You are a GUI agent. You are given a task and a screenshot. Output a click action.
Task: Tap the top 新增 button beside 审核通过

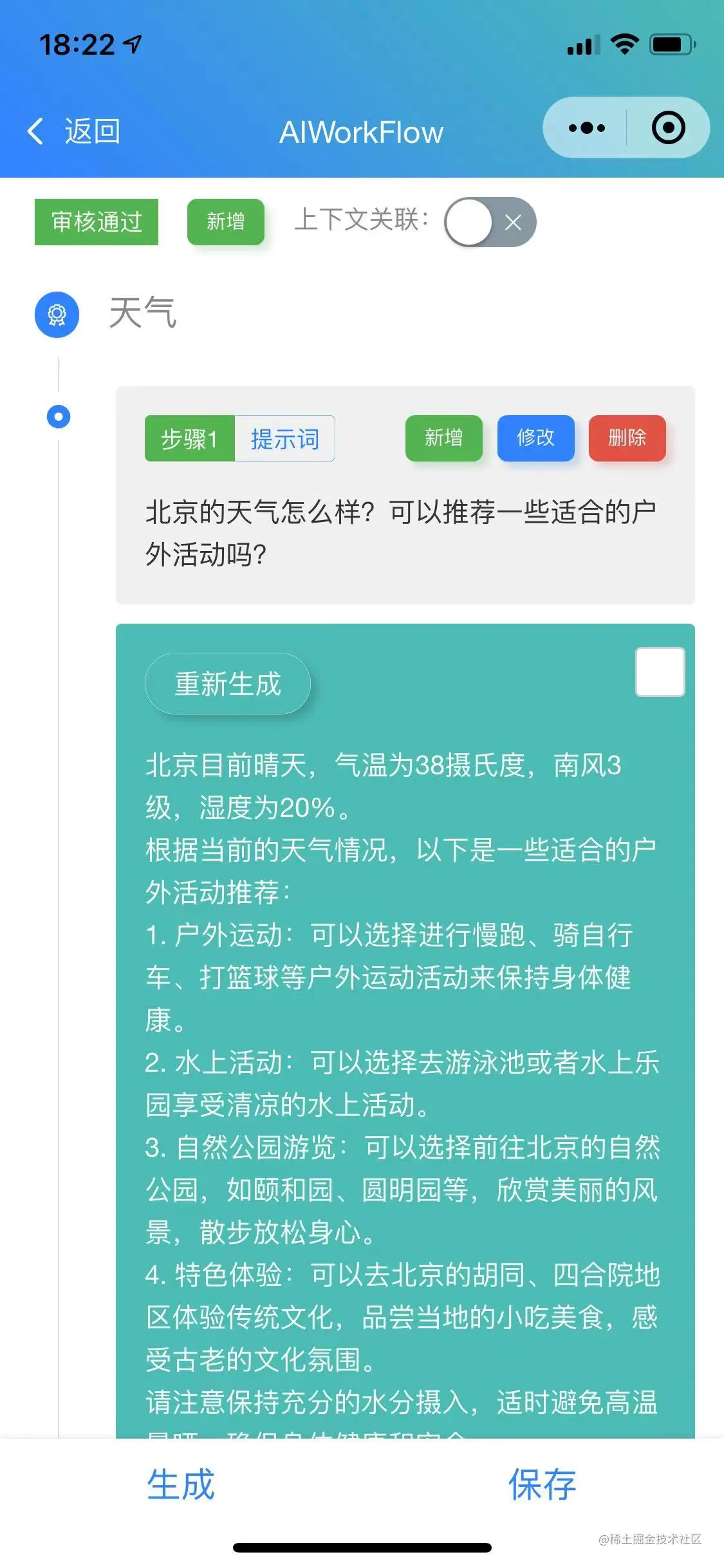coord(225,222)
